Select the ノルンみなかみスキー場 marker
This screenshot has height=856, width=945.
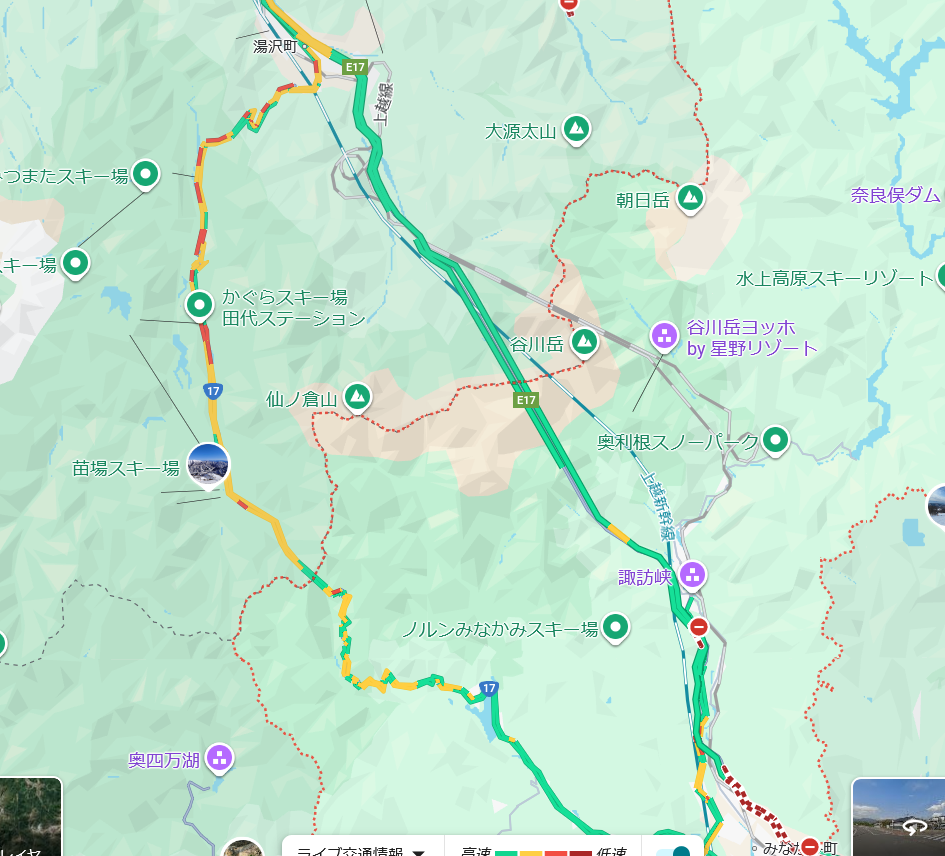point(617,628)
